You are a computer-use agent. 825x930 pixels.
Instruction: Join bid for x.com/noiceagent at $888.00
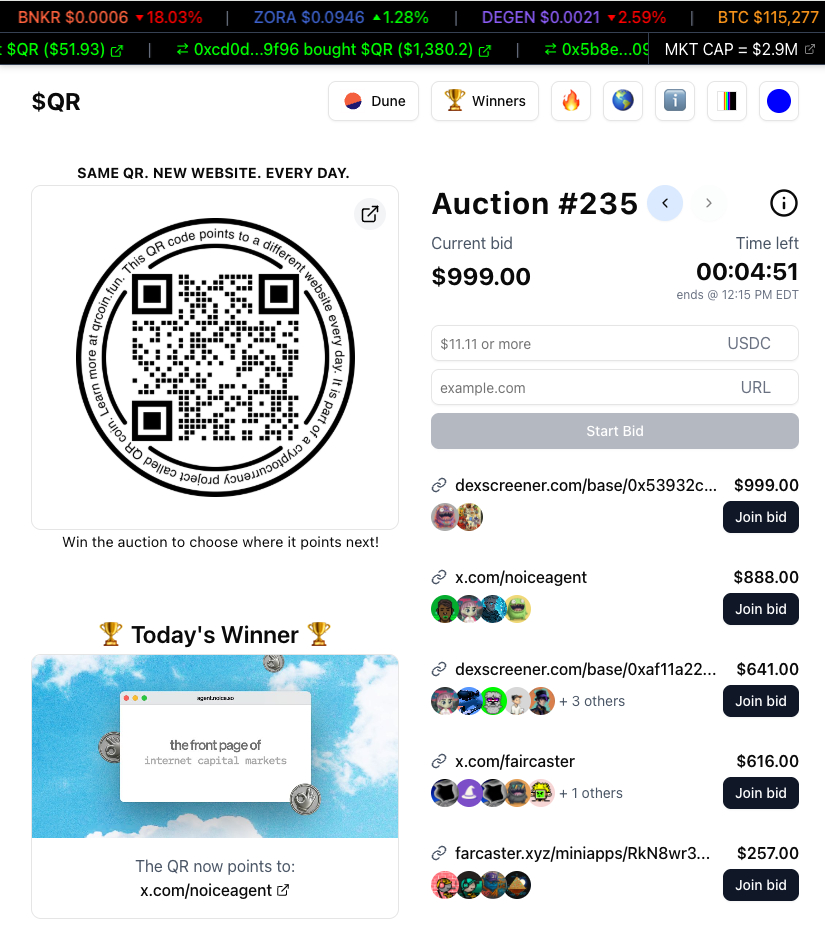[760, 609]
